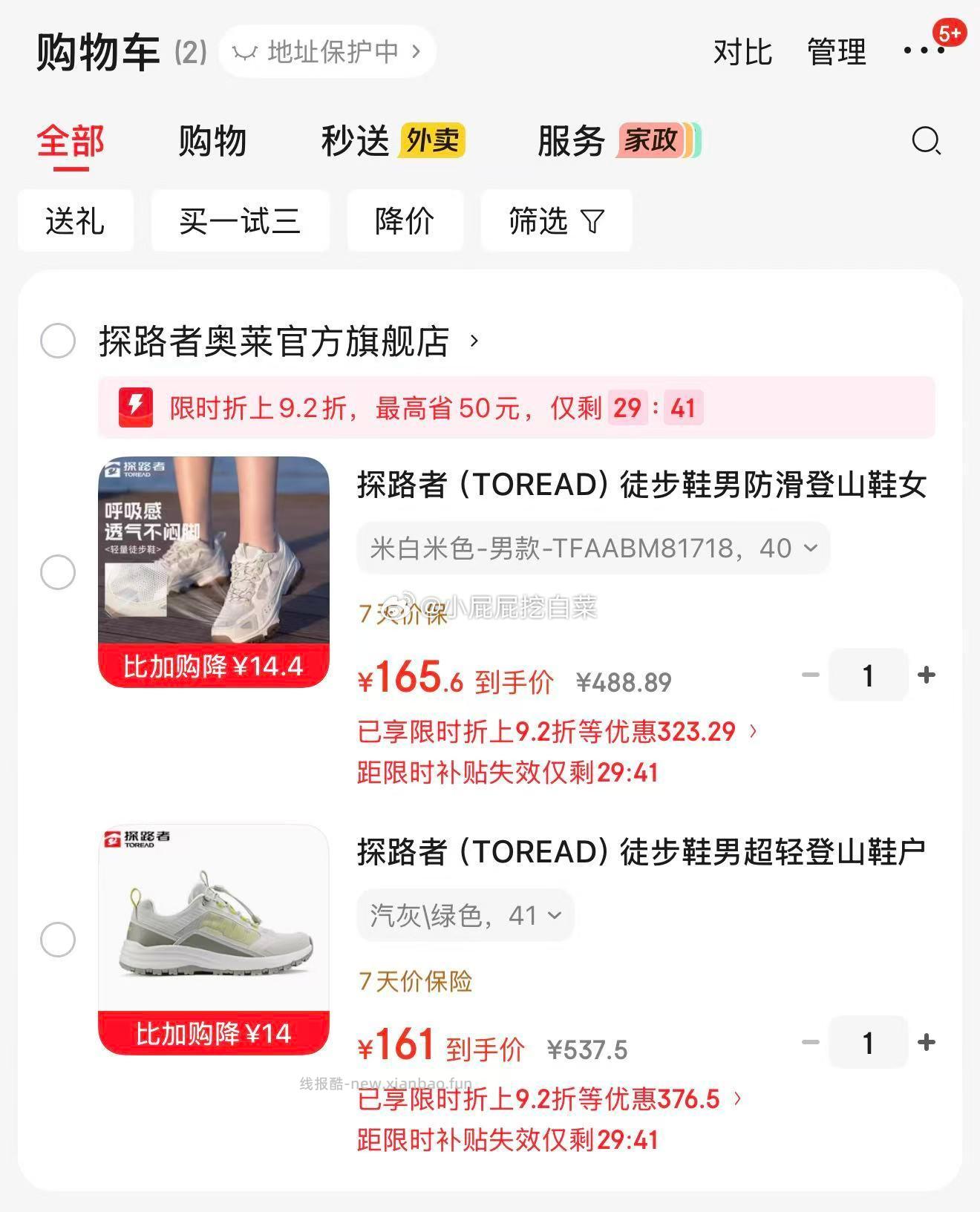Switch to the 秒送 tab
This screenshot has height=1212, width=980.
click(355, 142)
